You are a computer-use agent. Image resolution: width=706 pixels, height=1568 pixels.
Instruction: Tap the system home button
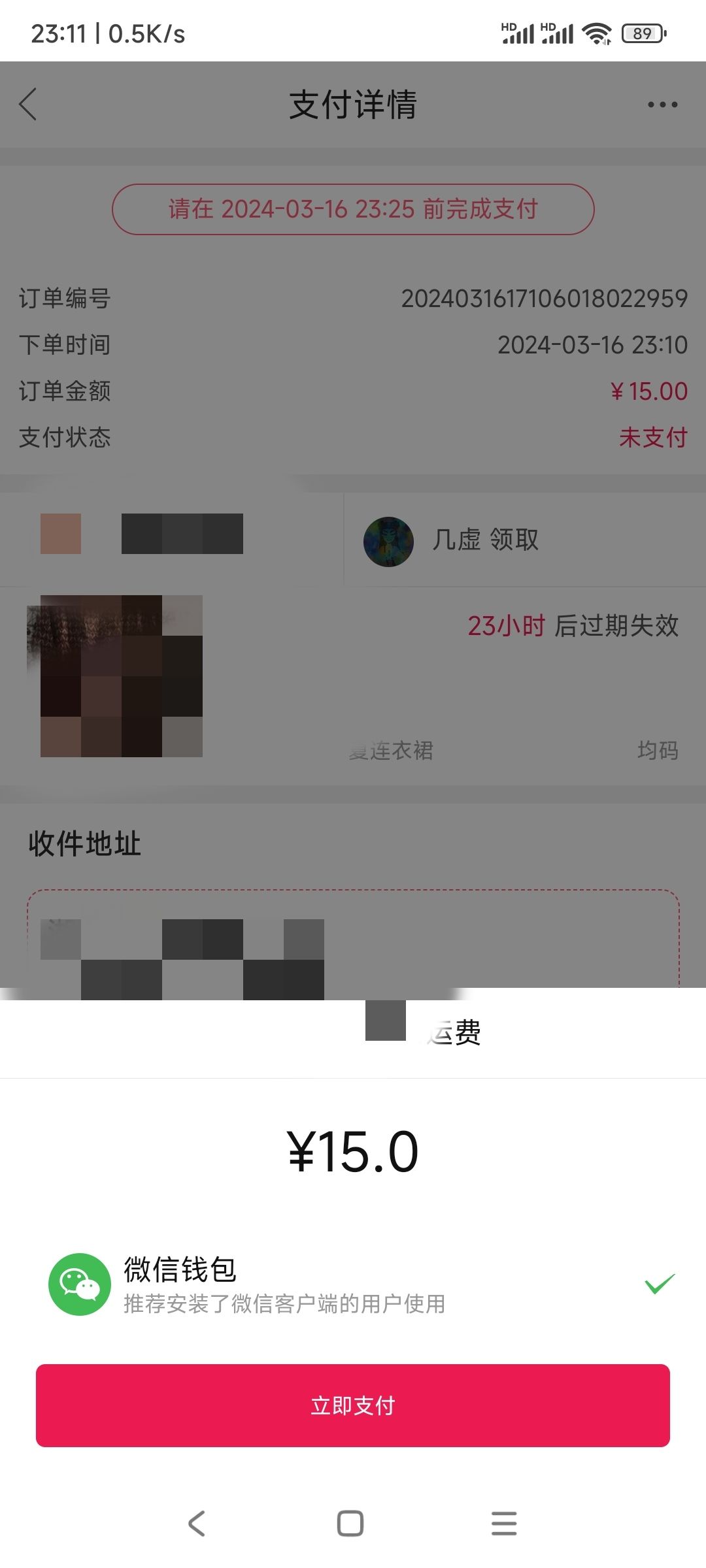pyautogui.click(x=350, y=1524)
